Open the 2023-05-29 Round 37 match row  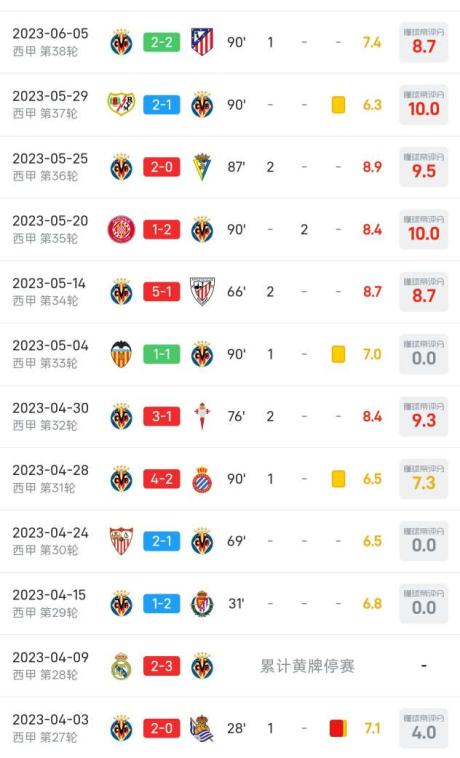tap(230, 104)
